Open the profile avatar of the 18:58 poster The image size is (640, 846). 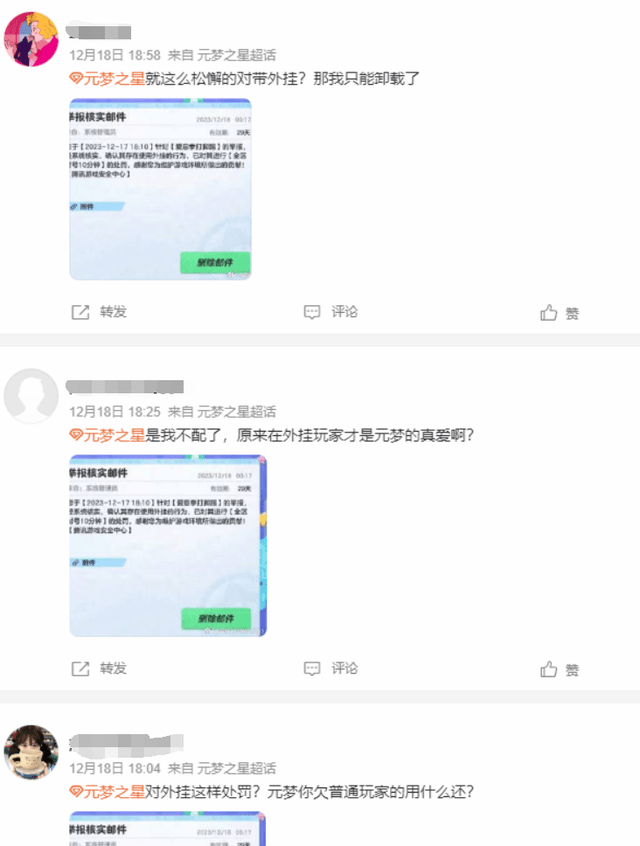click(31, 39)
